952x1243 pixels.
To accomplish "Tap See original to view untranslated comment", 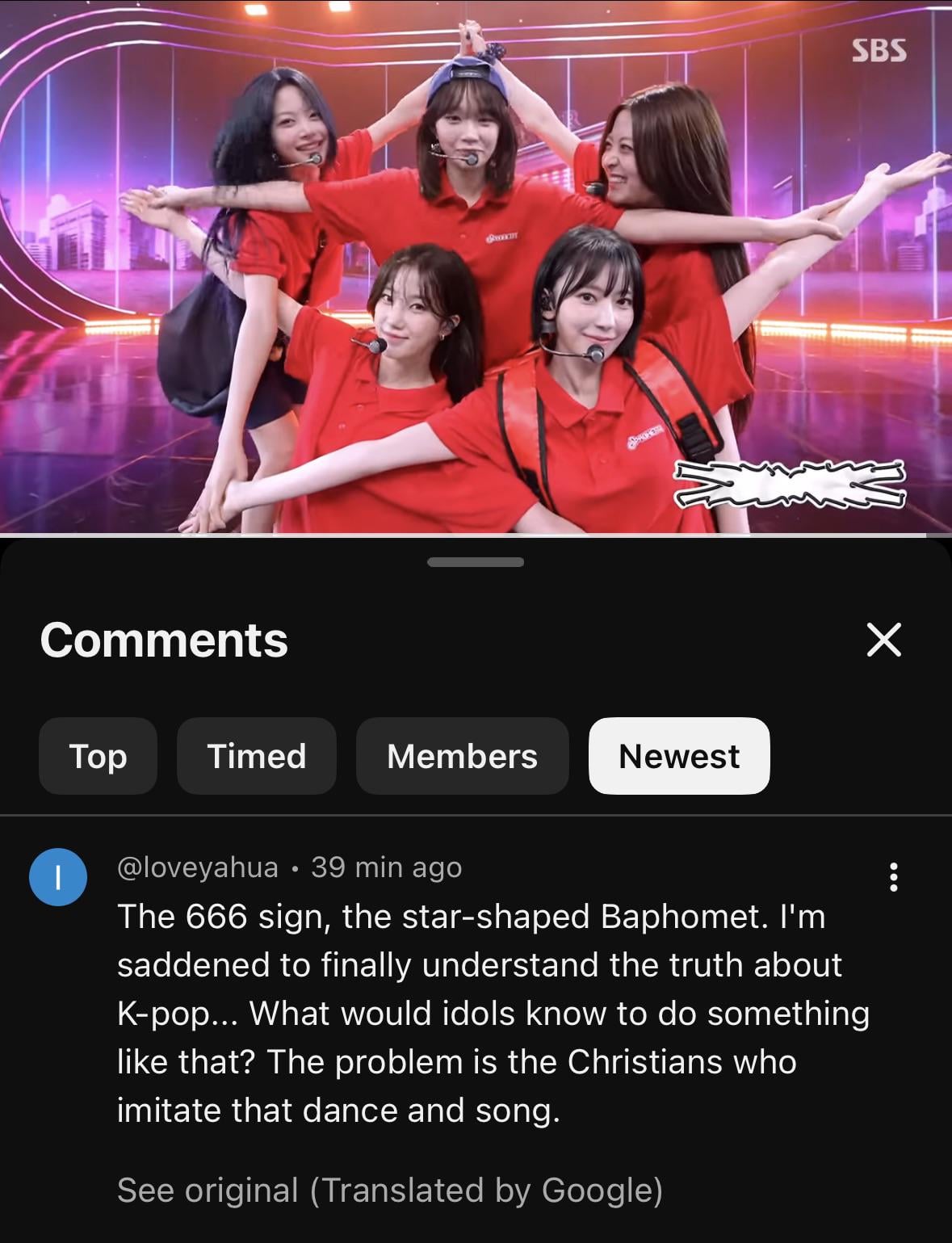I will [x=390, y=1190].
